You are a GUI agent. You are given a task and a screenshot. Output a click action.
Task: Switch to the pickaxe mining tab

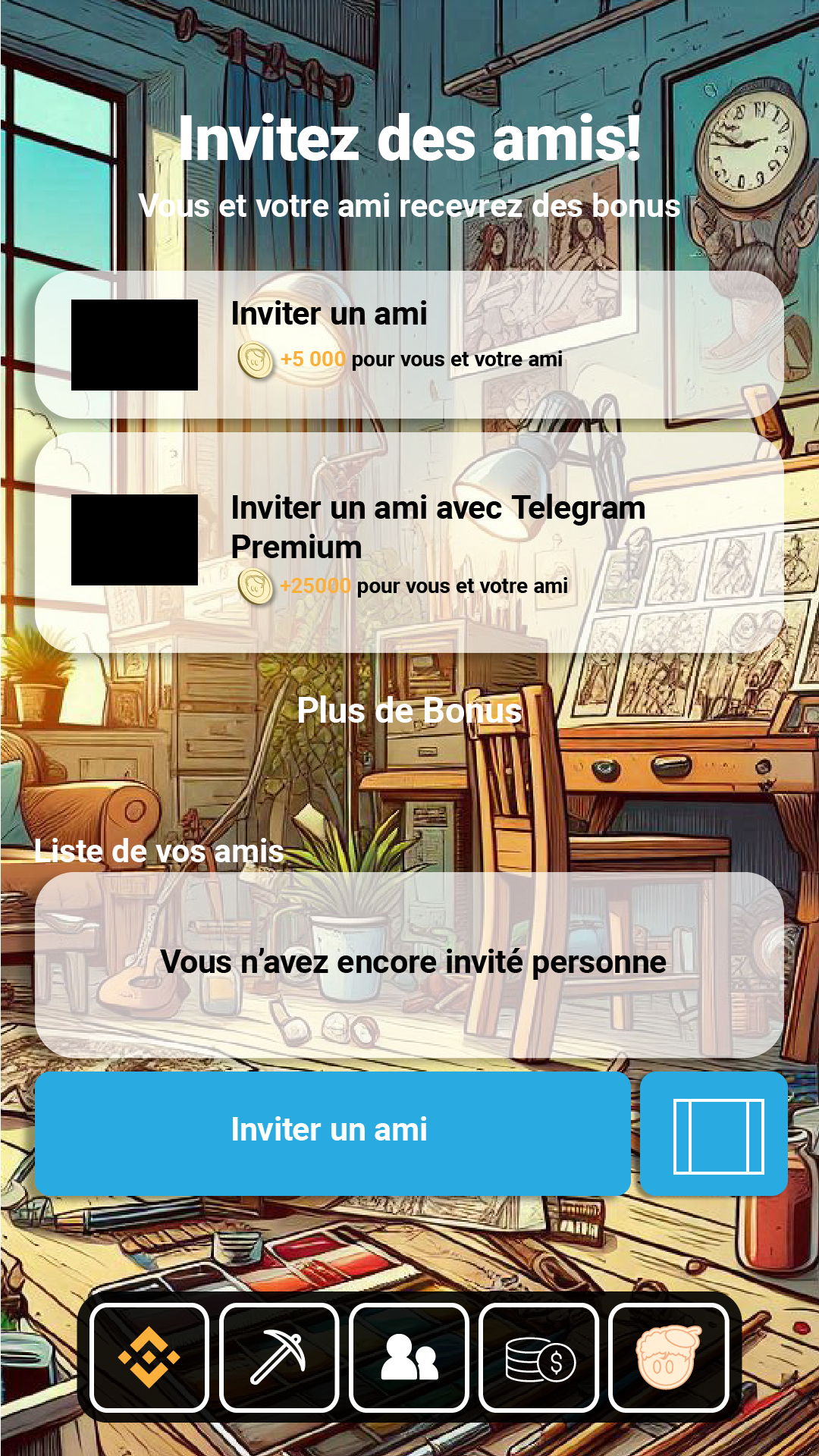click(x=279, y=1357)
